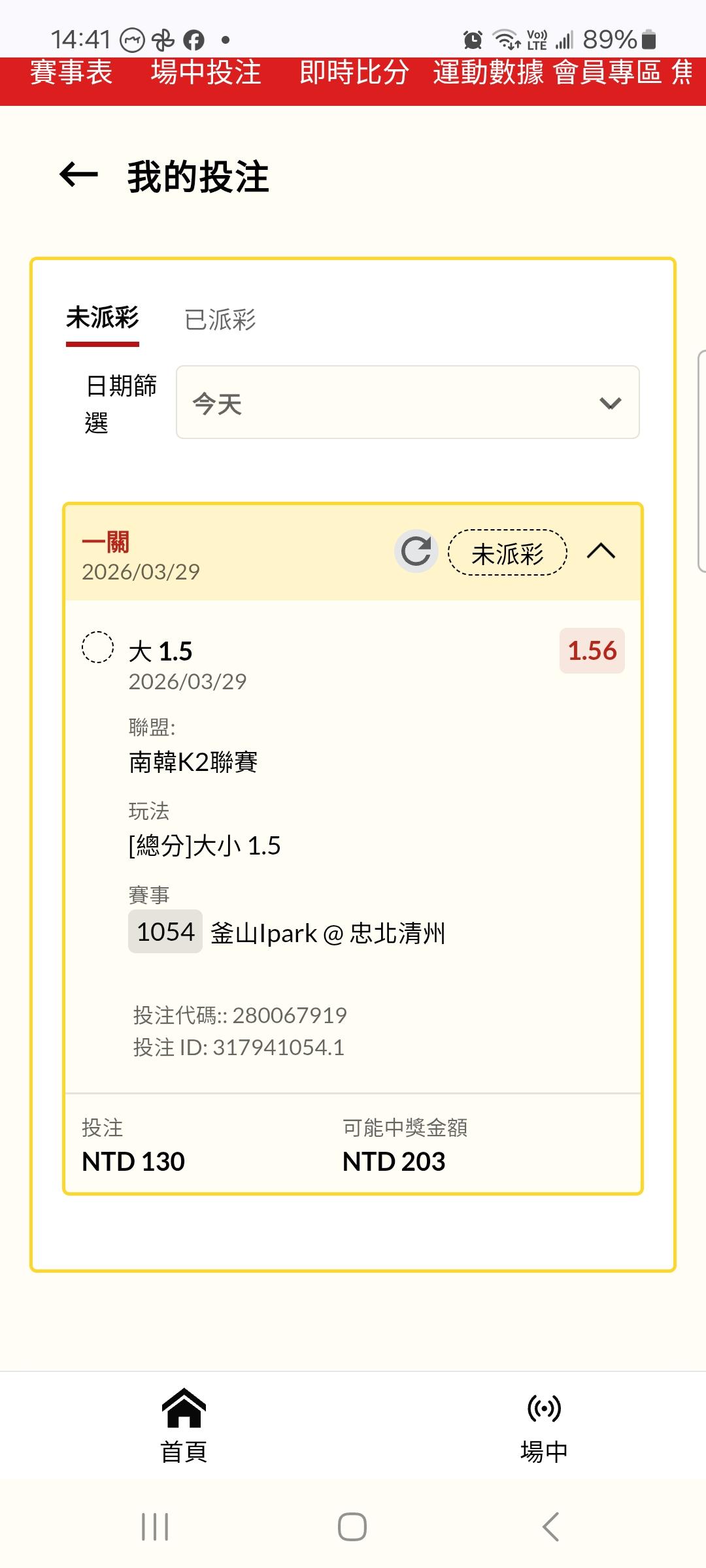The image size is (706, 1568).
Task: Refresh the 一關 bet status
Action: coord(416,551)
